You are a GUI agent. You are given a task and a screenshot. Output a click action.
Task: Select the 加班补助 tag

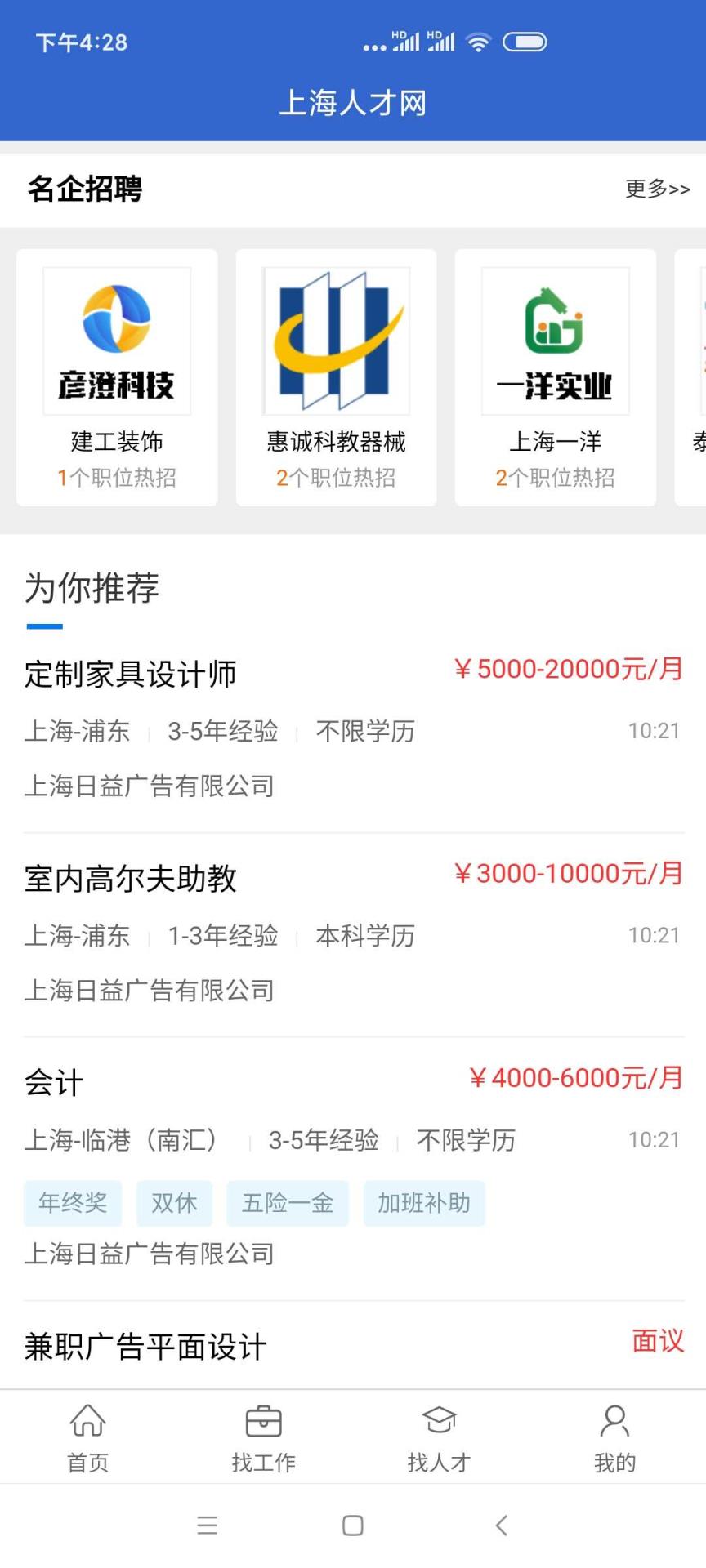tap(424, 1203)
